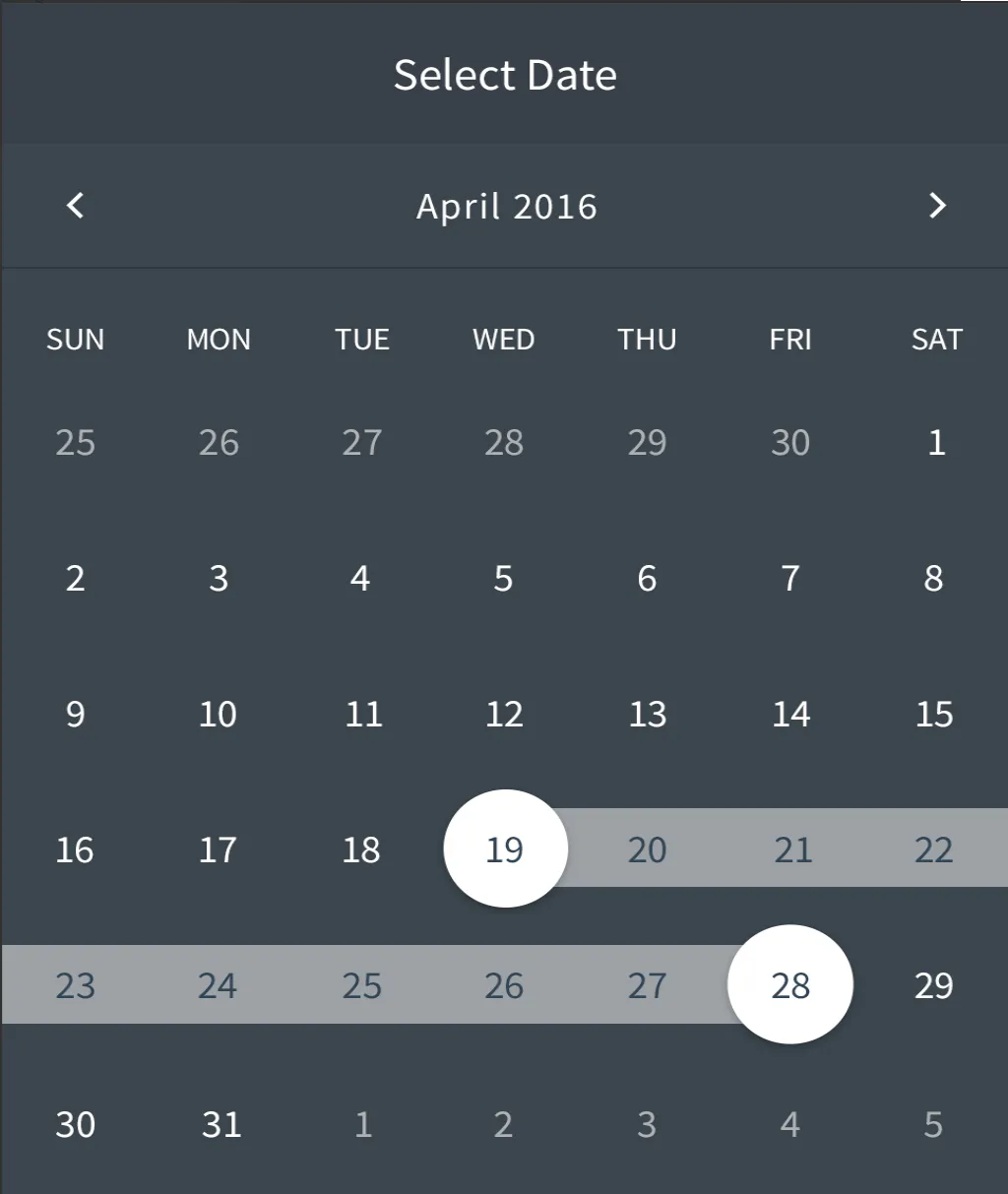Pick Wednesday the 12th
The width and height of the screenshot is (1008, 1194).
(504, 714)
